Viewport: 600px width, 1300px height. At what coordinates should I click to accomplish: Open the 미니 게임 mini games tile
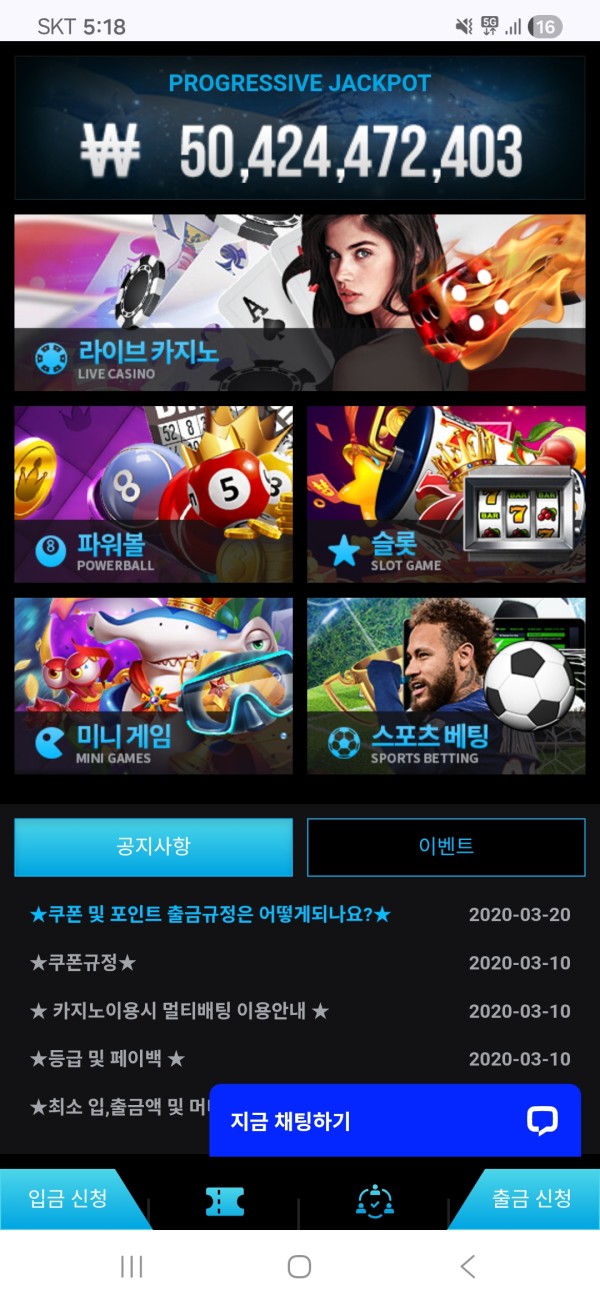click(153, 686)
